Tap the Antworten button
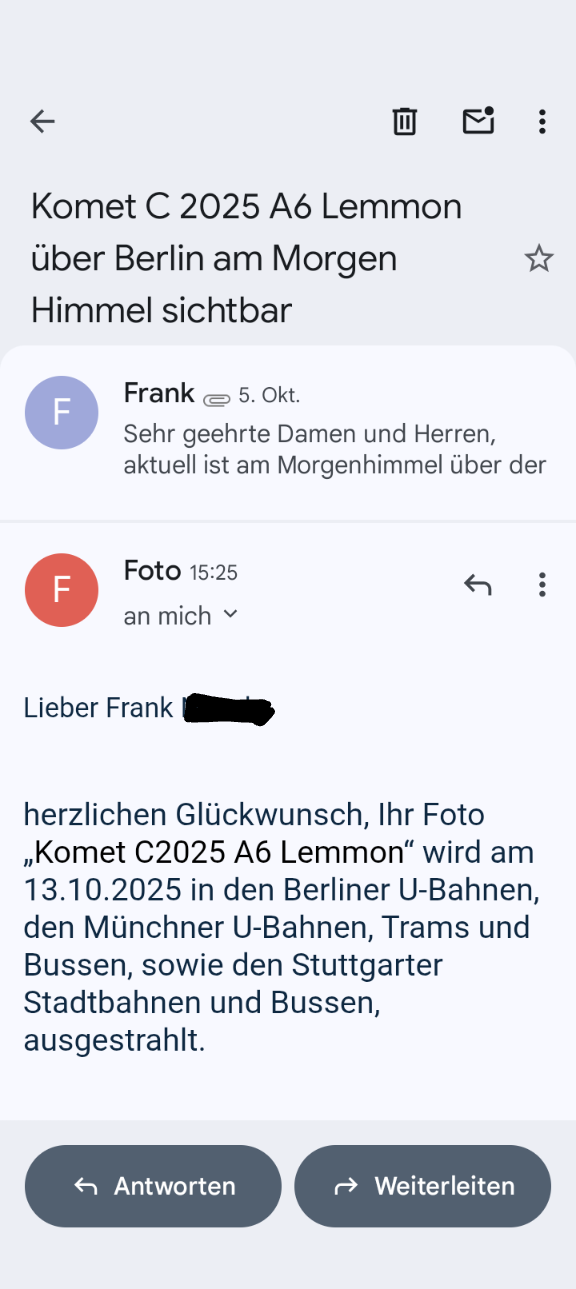The width and height of the screenshot is (576, 1289). coord(153,1186)
